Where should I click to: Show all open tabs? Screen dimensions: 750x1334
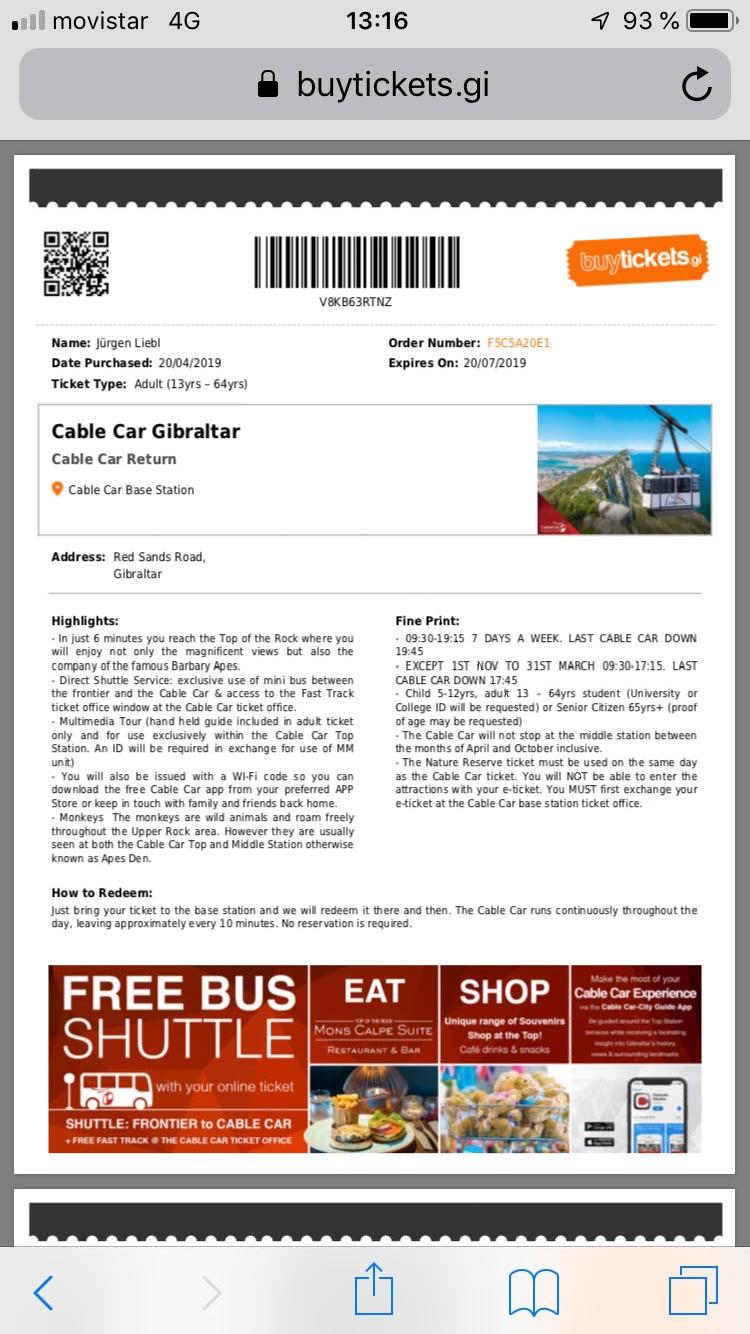click(693, 1291)
